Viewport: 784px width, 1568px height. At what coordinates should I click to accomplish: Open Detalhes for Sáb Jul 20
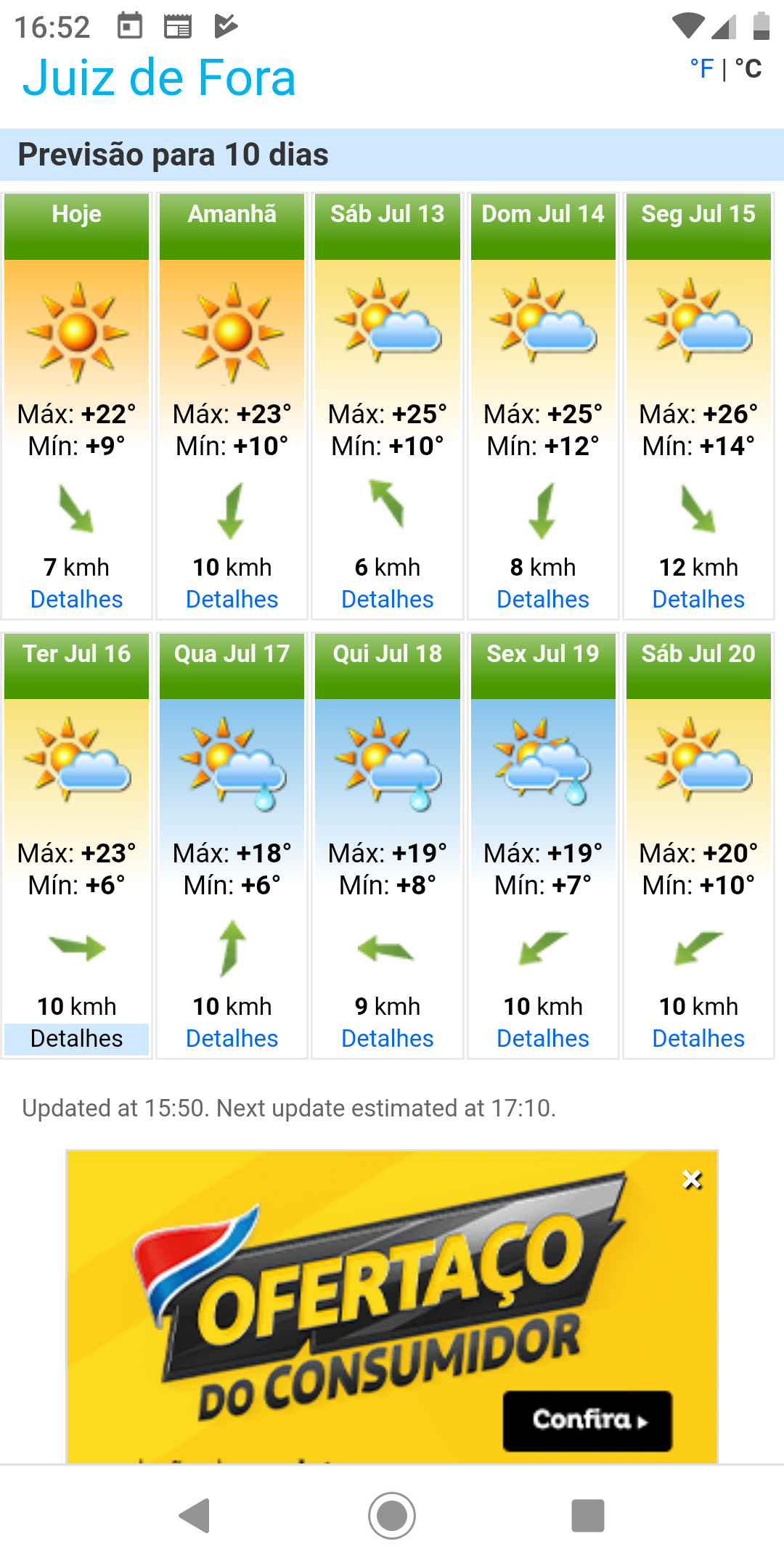tap(698, 1039)
